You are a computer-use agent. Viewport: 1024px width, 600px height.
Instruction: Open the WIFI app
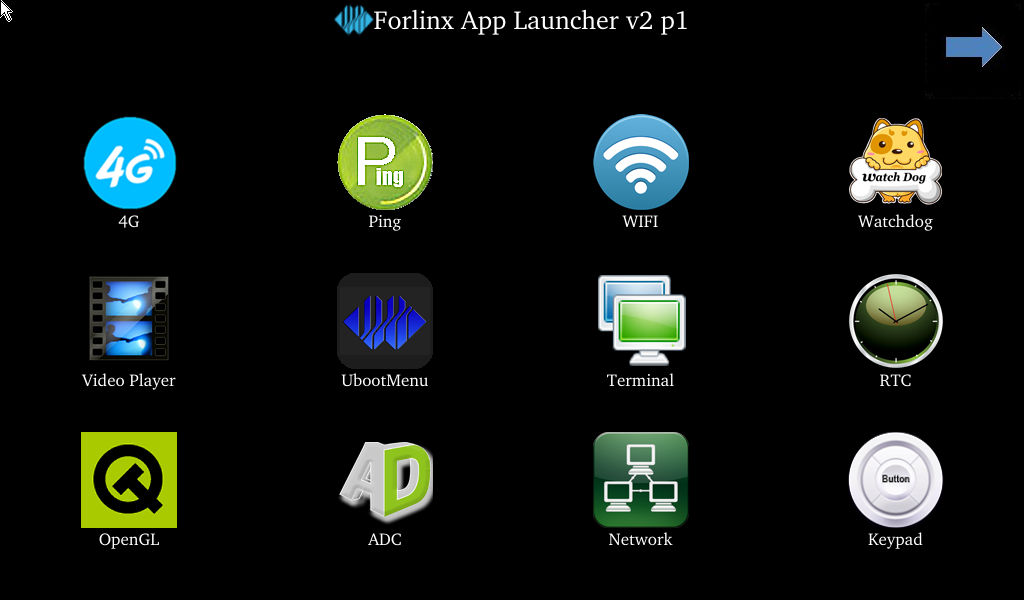(640, 164)
